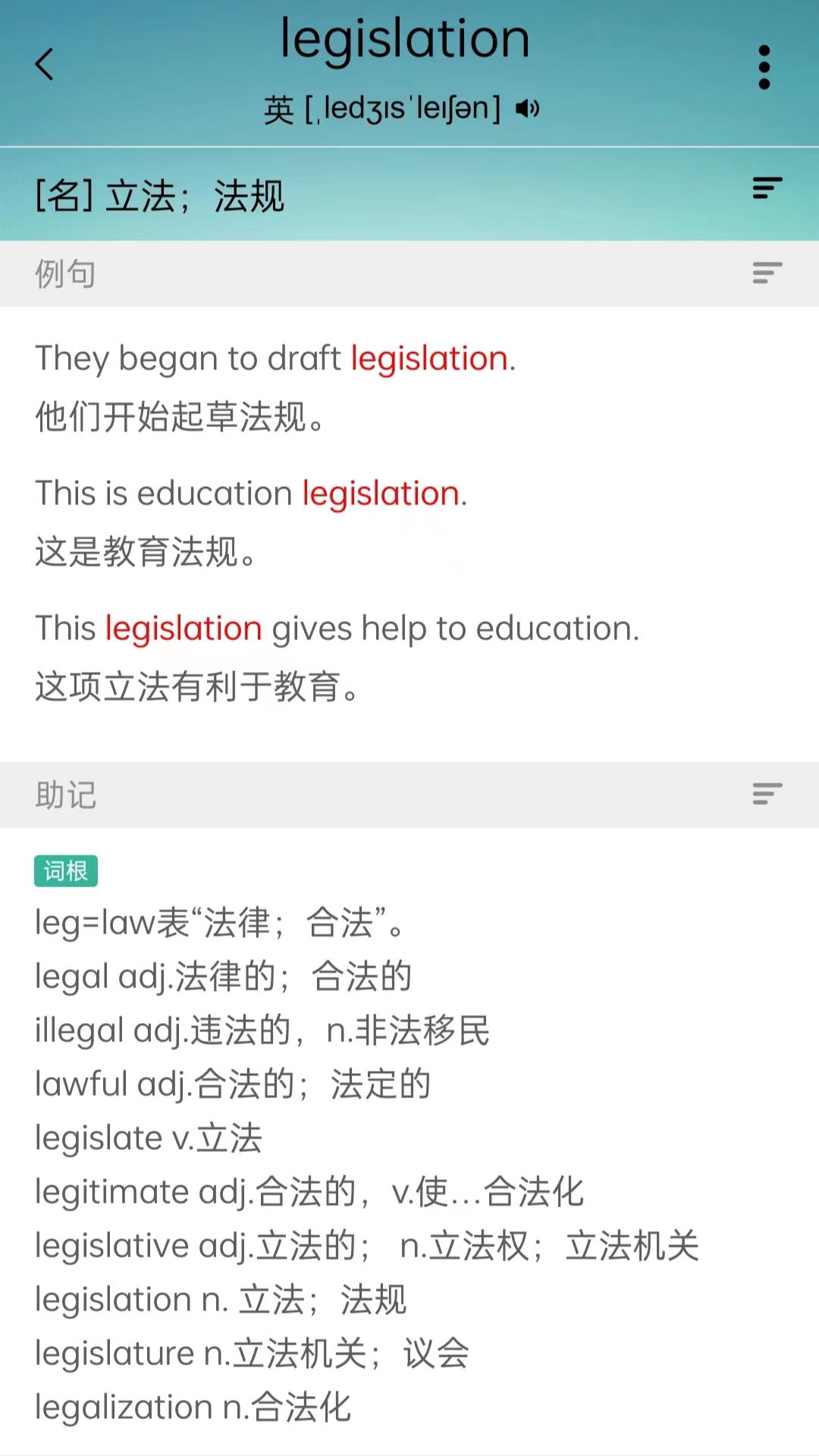The height and width of the screenshot is (1456, 819).
Task: Open the three-dot overflow menu
Action: tap(764, 67)
